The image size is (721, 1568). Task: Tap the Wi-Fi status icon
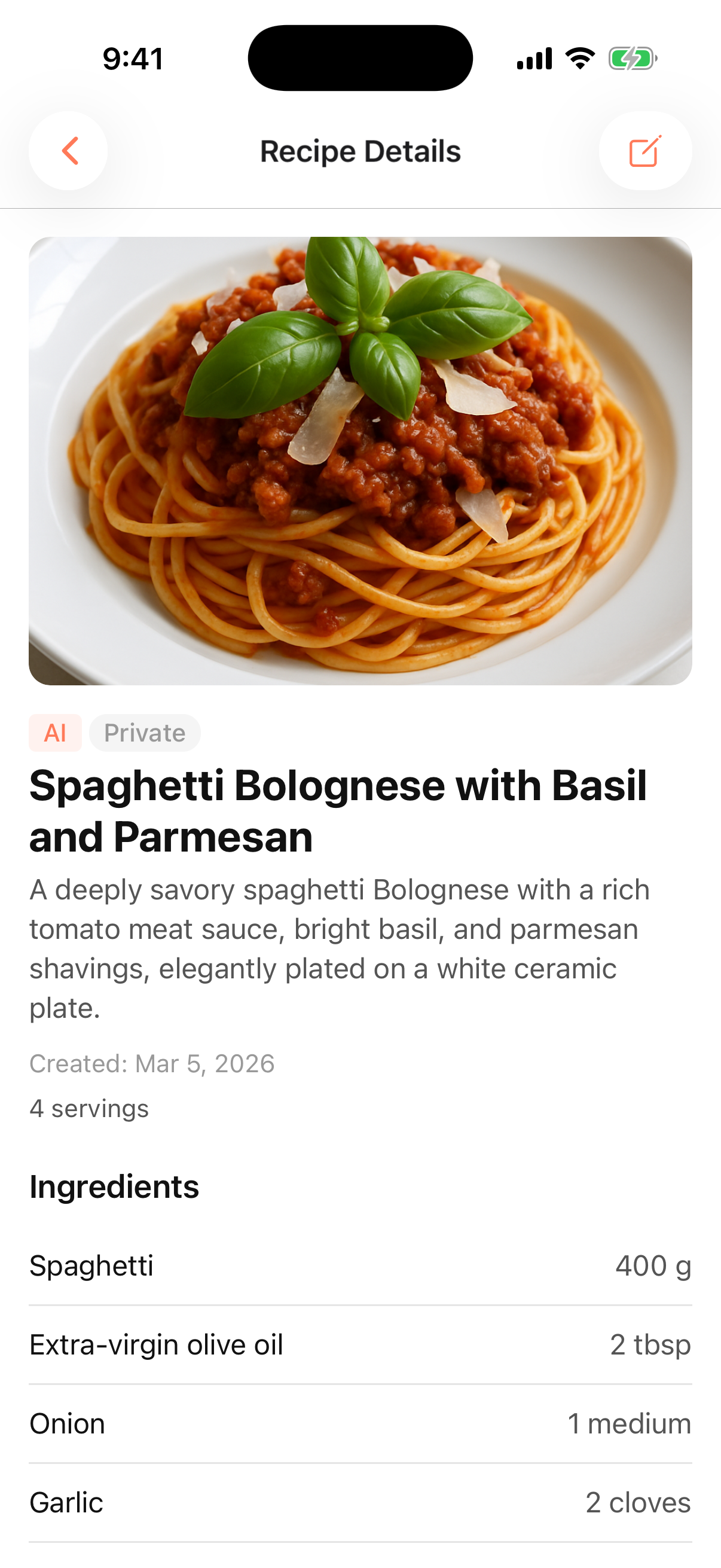(579, 57)
